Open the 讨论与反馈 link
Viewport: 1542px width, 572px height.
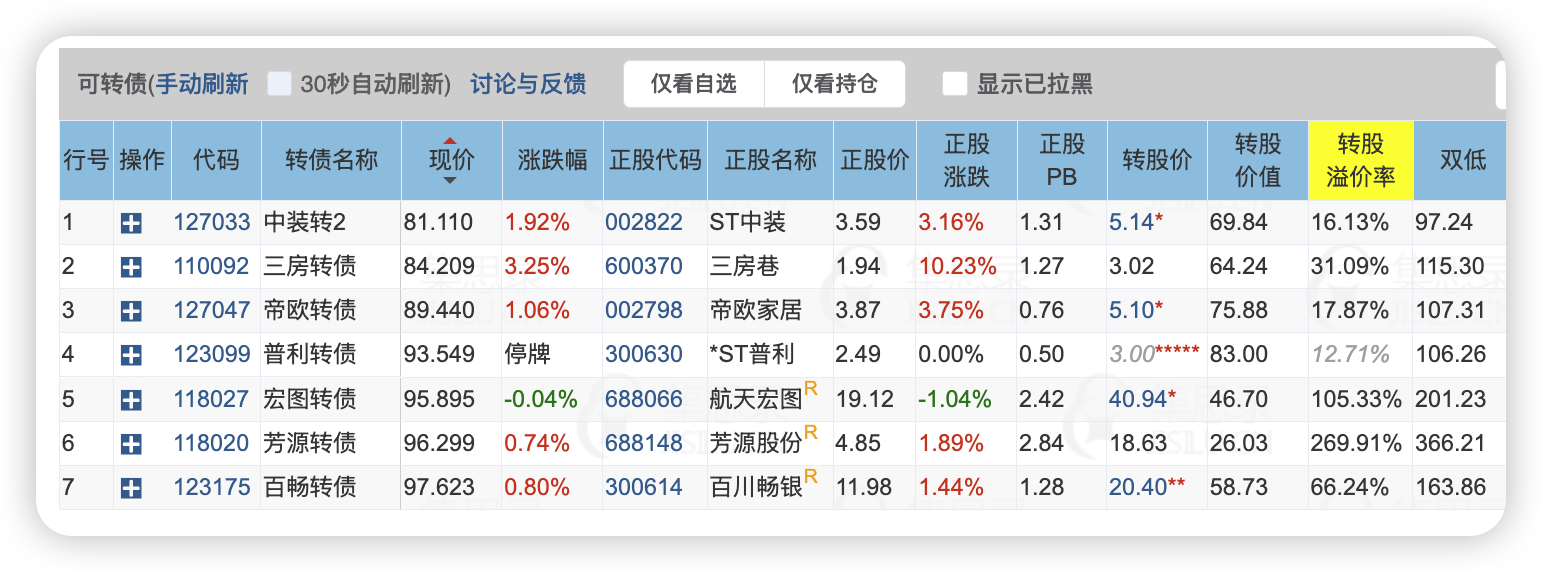(x=528, y=84)
